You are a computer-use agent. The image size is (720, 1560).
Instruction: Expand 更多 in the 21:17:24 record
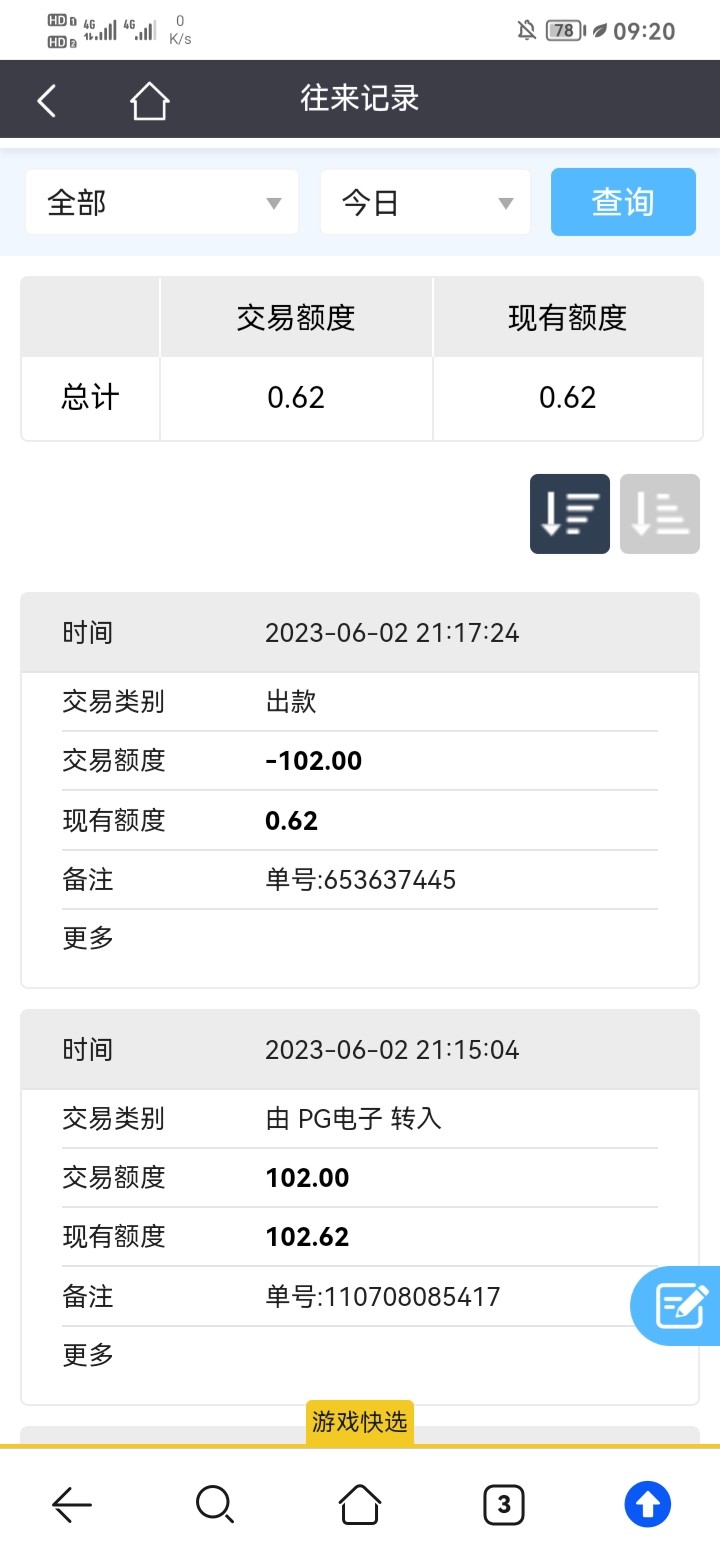click(x=88, y=938)
